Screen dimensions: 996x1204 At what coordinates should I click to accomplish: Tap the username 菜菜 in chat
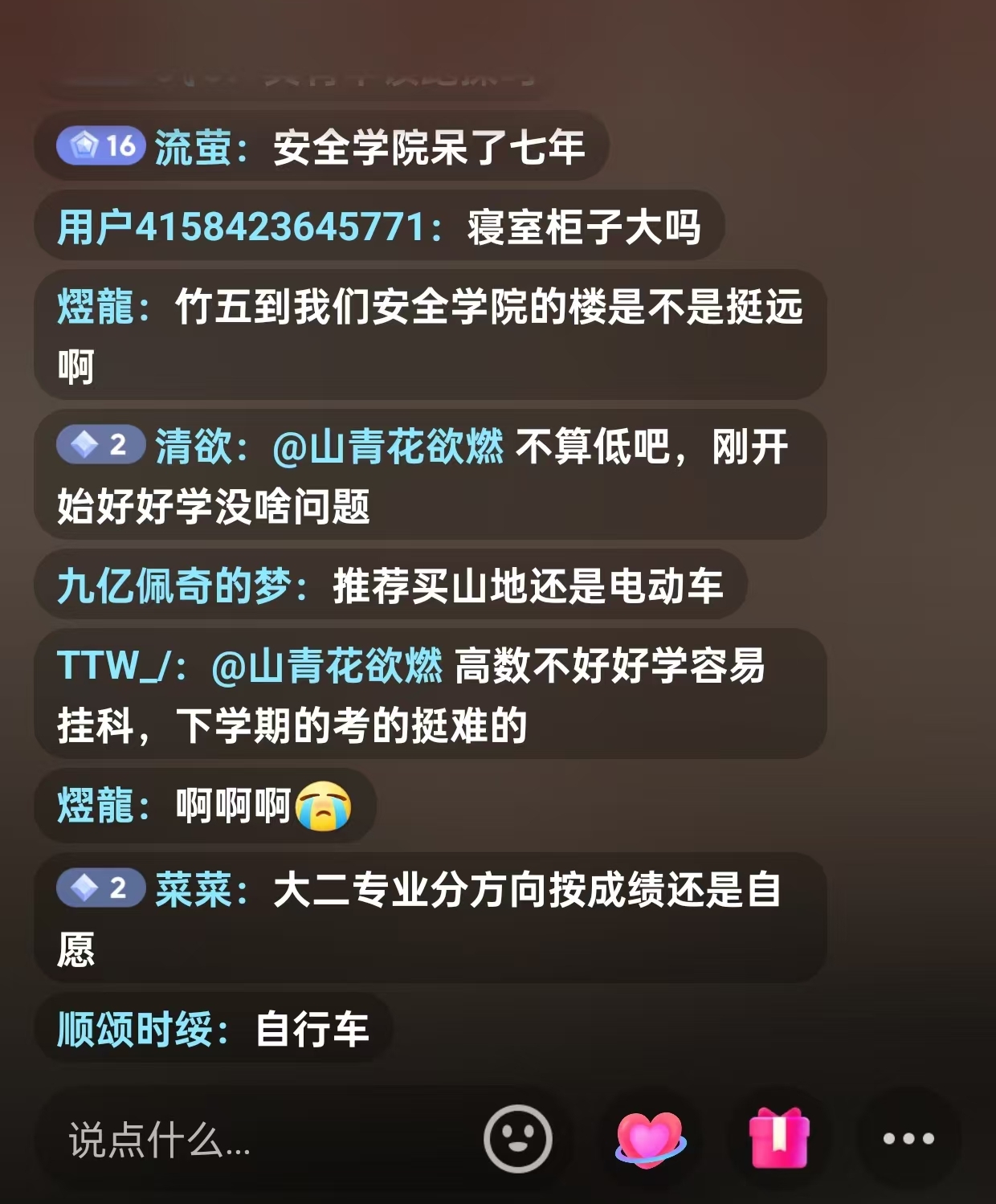click(x=193, y=890)
